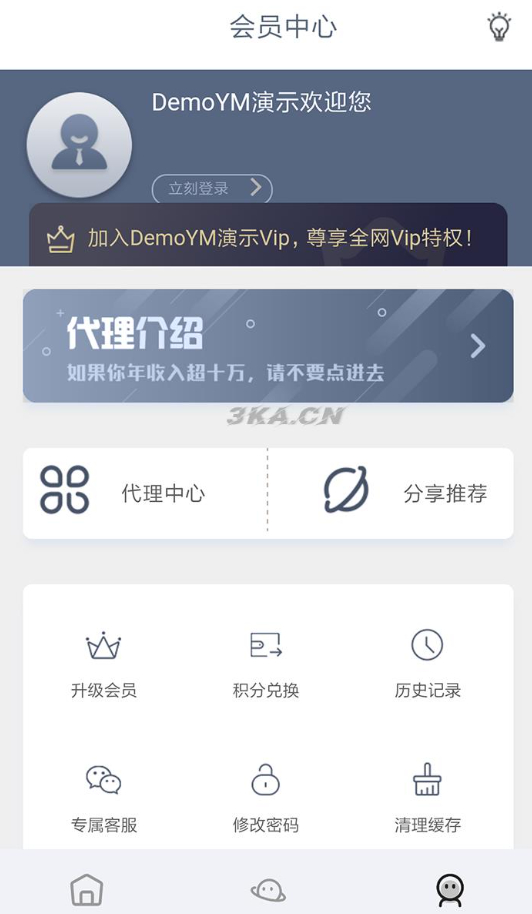Open the 加入DemoYM演示Vip banner
This screenshot has height=914, width=532.
[268, 235]
